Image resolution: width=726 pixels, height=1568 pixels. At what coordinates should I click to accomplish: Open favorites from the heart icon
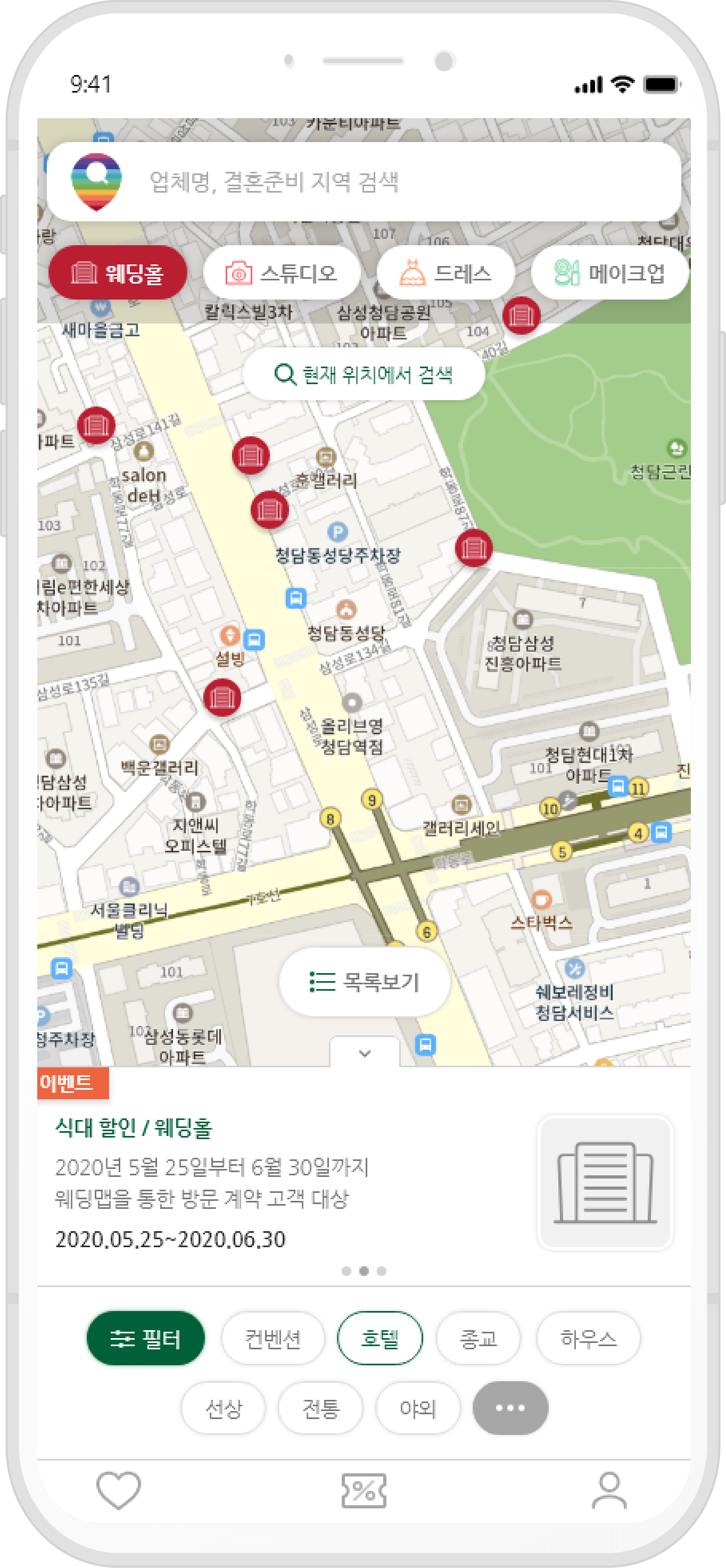(119, 1491)
